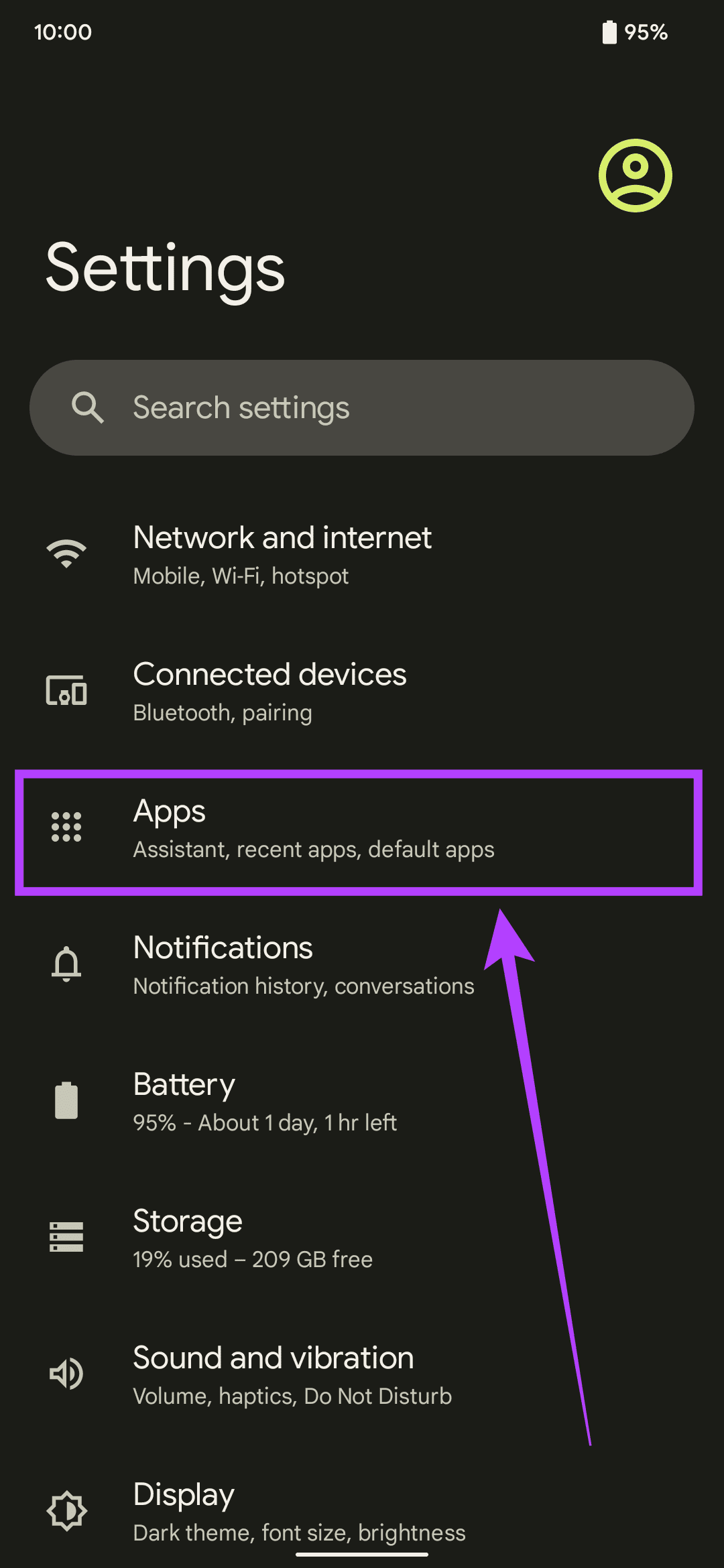Click the Battery icon
The image size is (724, 1568).
65,1101
